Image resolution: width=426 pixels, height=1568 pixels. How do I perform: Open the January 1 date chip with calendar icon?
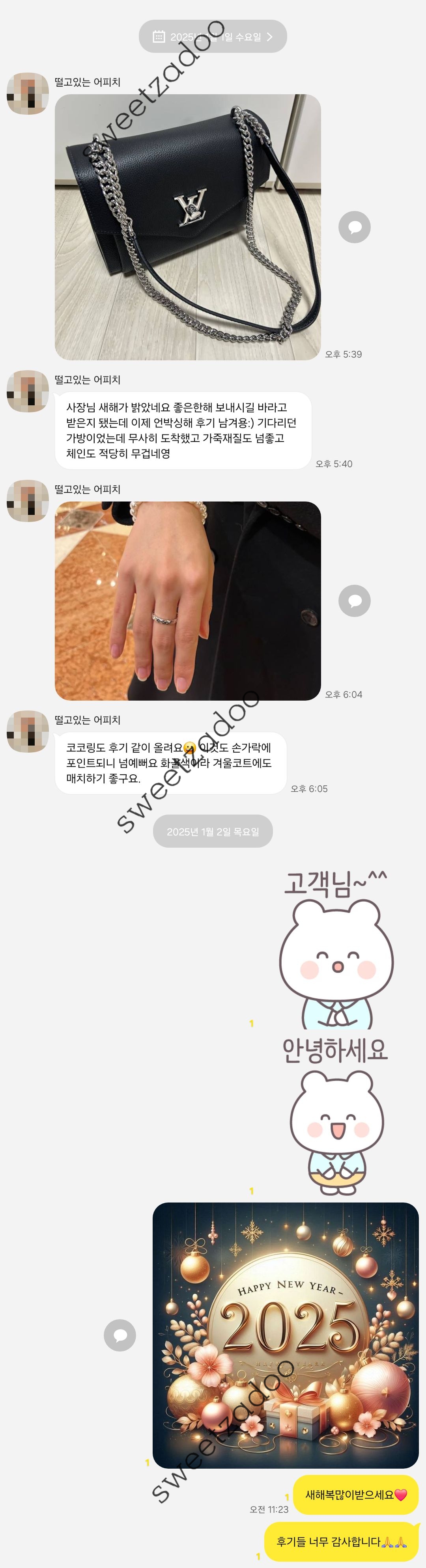(x=212, y=37)
